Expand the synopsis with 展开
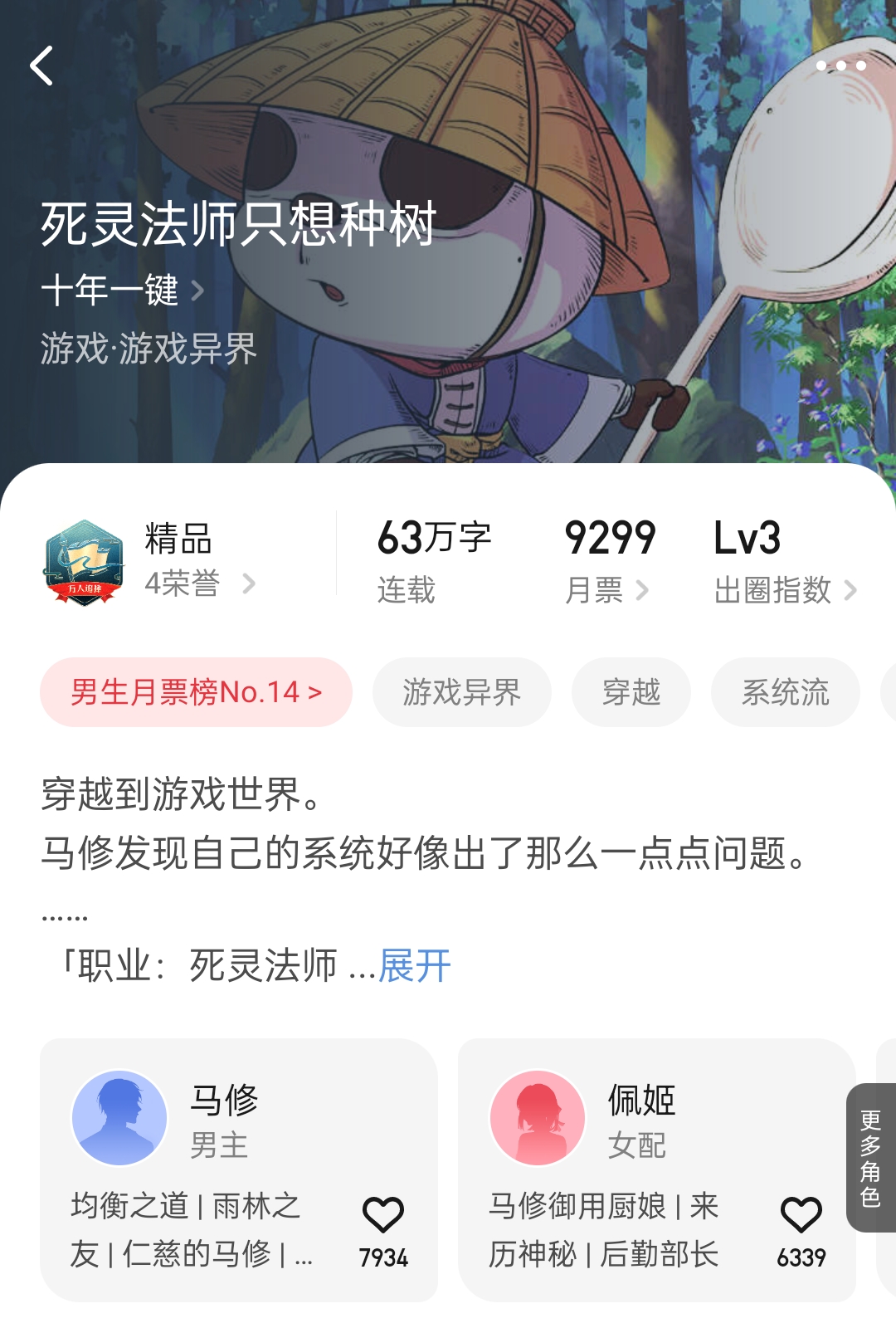This screenshot has height=1323, width=896. pyautogui.click(x=414, y=966)
